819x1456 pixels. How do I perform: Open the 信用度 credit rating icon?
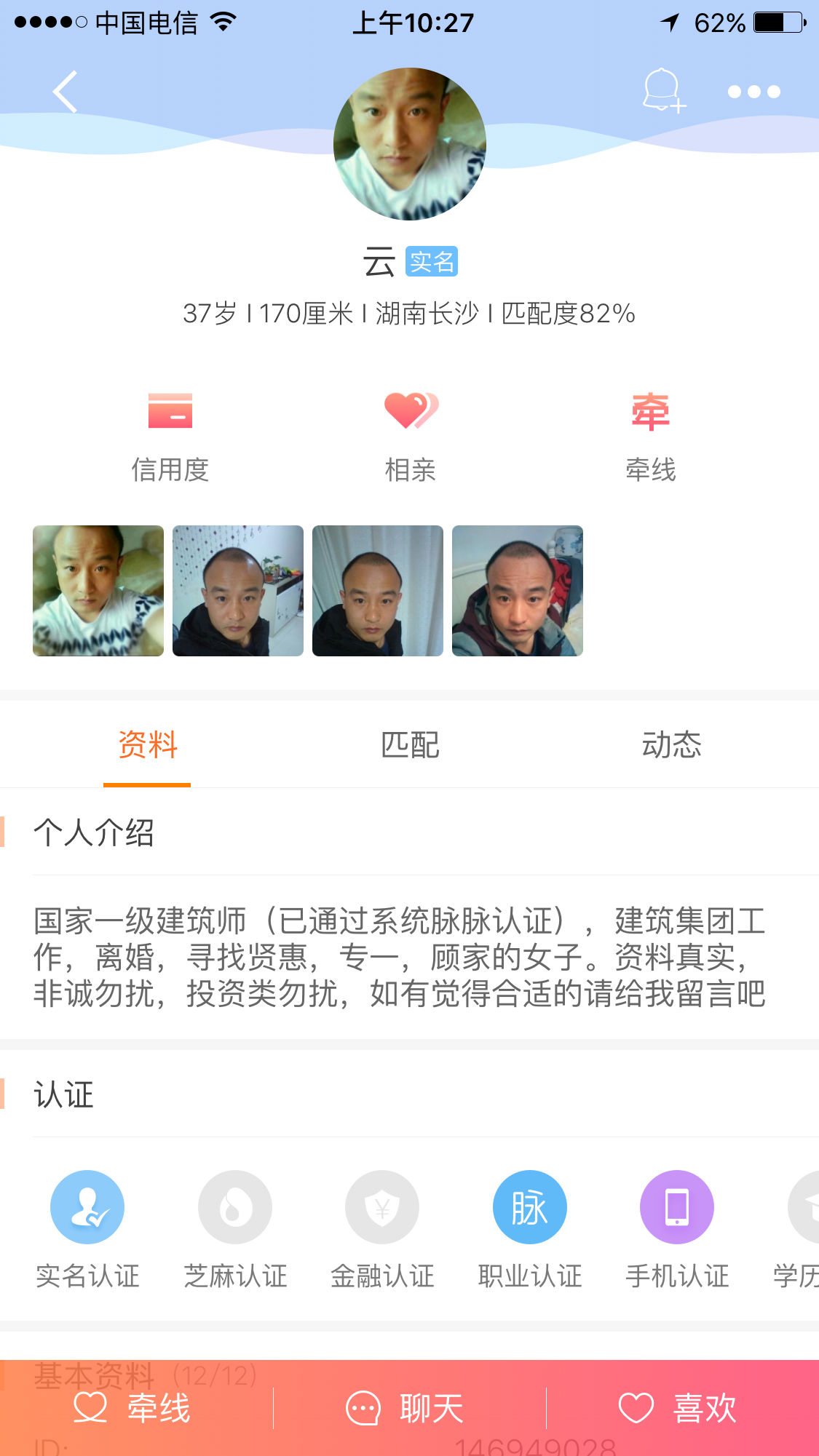point(170,412)
